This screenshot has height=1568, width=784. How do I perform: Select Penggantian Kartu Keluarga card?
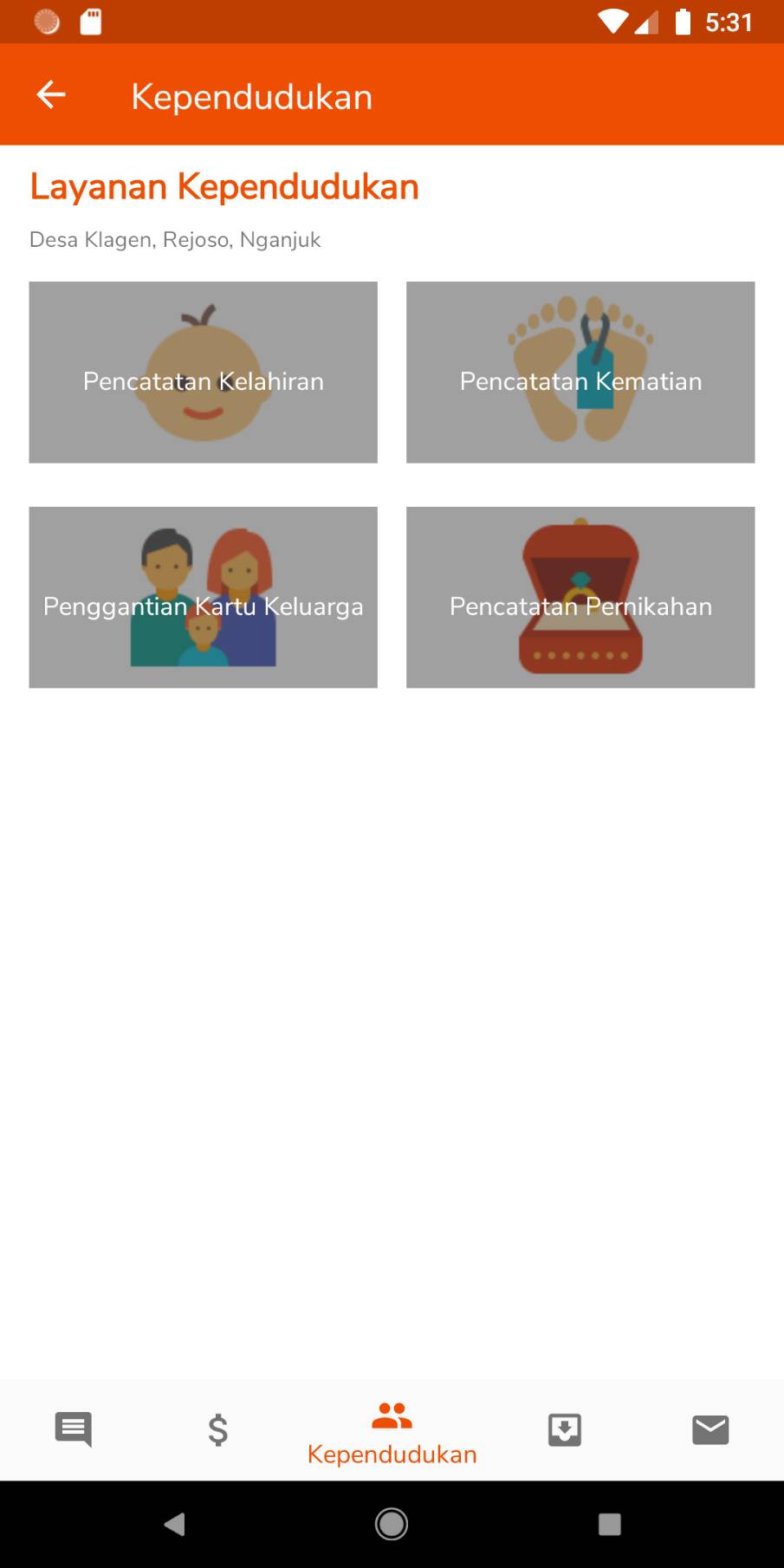pyautogui.click(x=203, y=598)
